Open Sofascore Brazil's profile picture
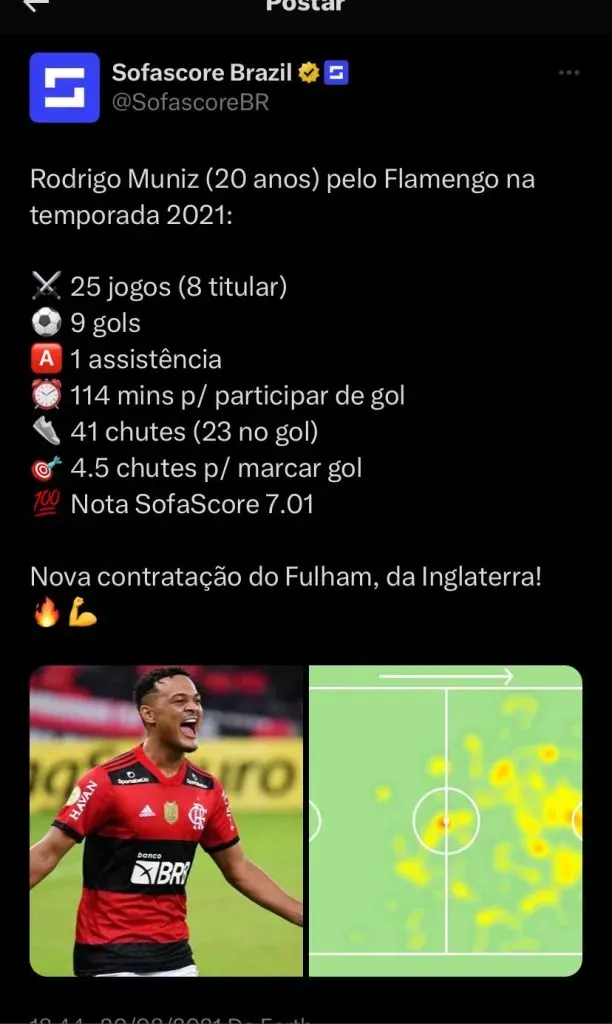The width and height of the screenshot is (612, 1024). click(x=64, y=88)
